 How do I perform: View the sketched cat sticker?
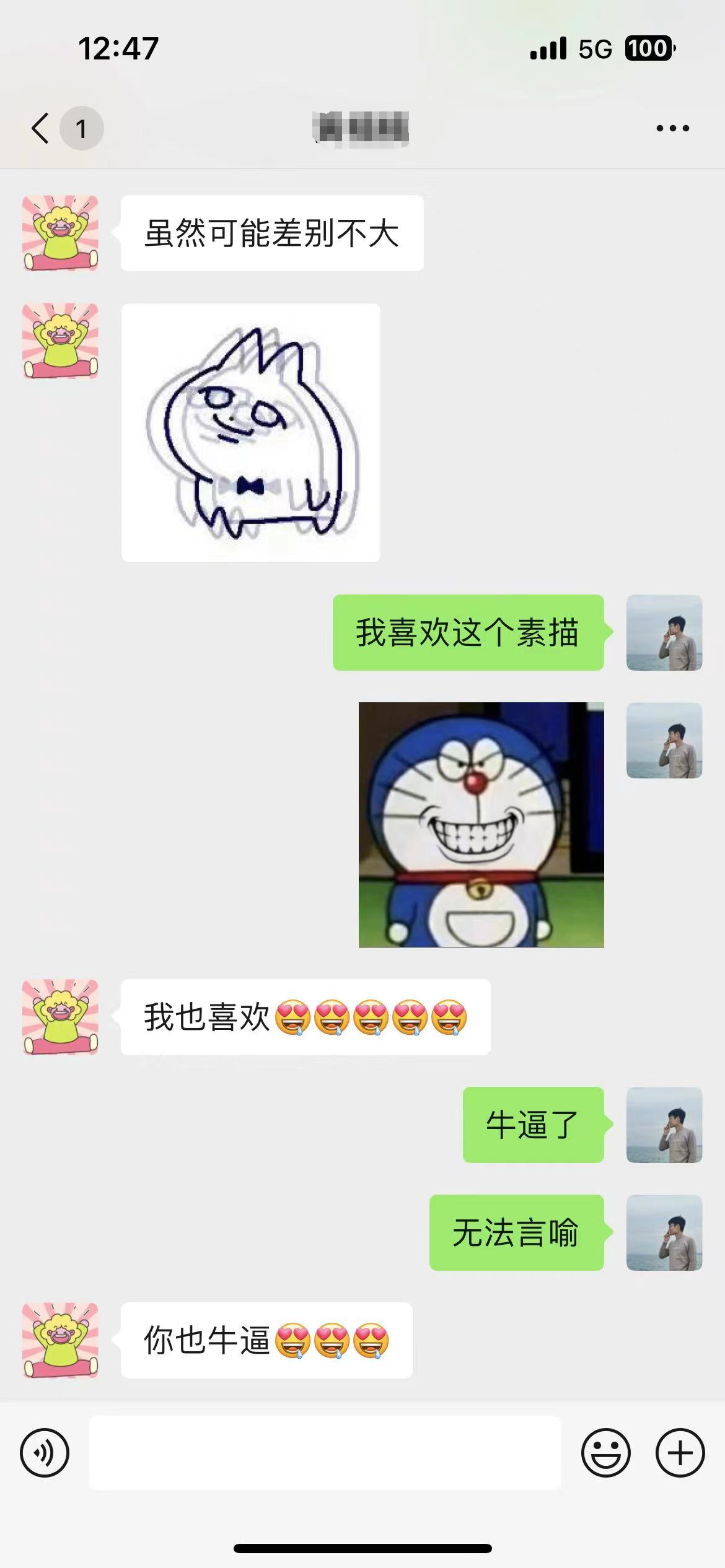[x=250, y=433]
